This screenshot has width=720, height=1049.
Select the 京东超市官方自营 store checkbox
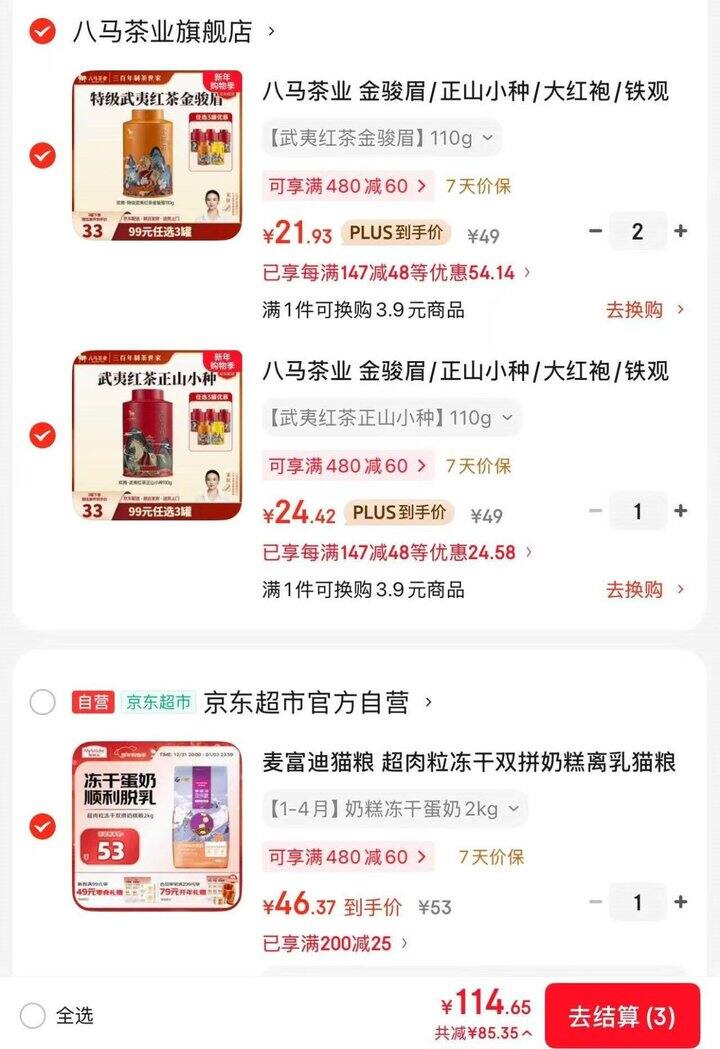[41, 703]
